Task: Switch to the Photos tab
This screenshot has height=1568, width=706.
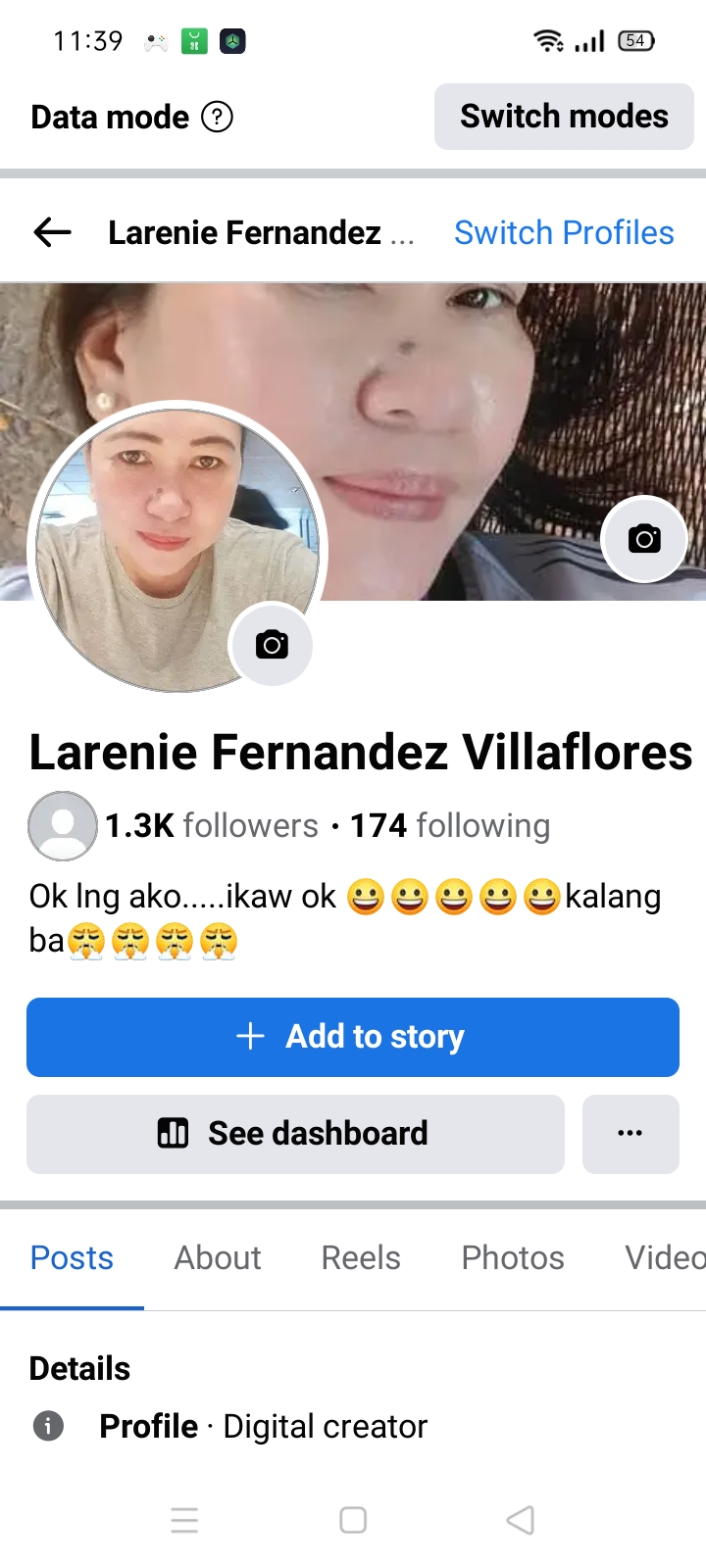Action: [x=513, y=1257]
